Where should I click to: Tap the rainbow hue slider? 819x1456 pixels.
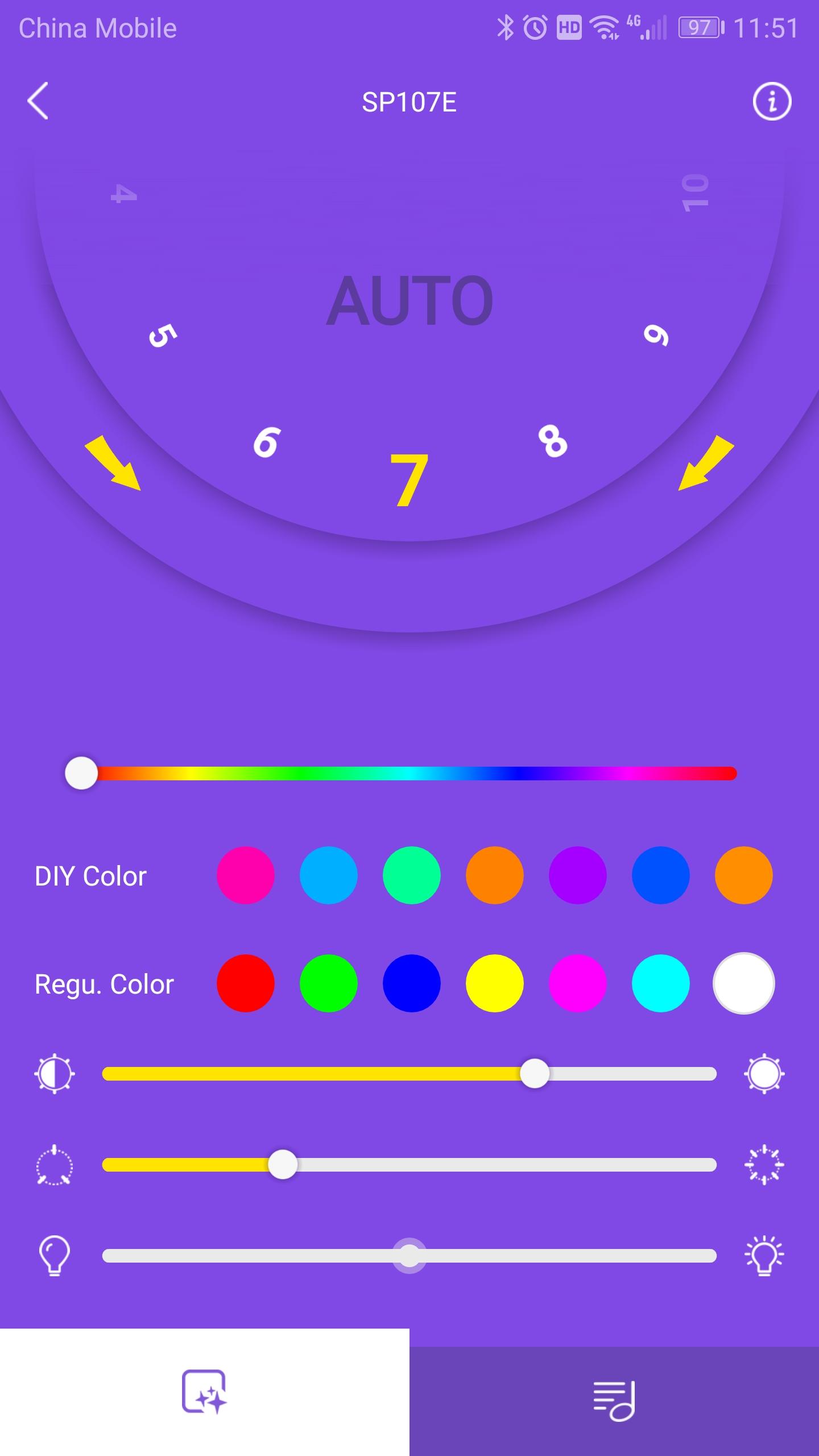coord(409,773)
